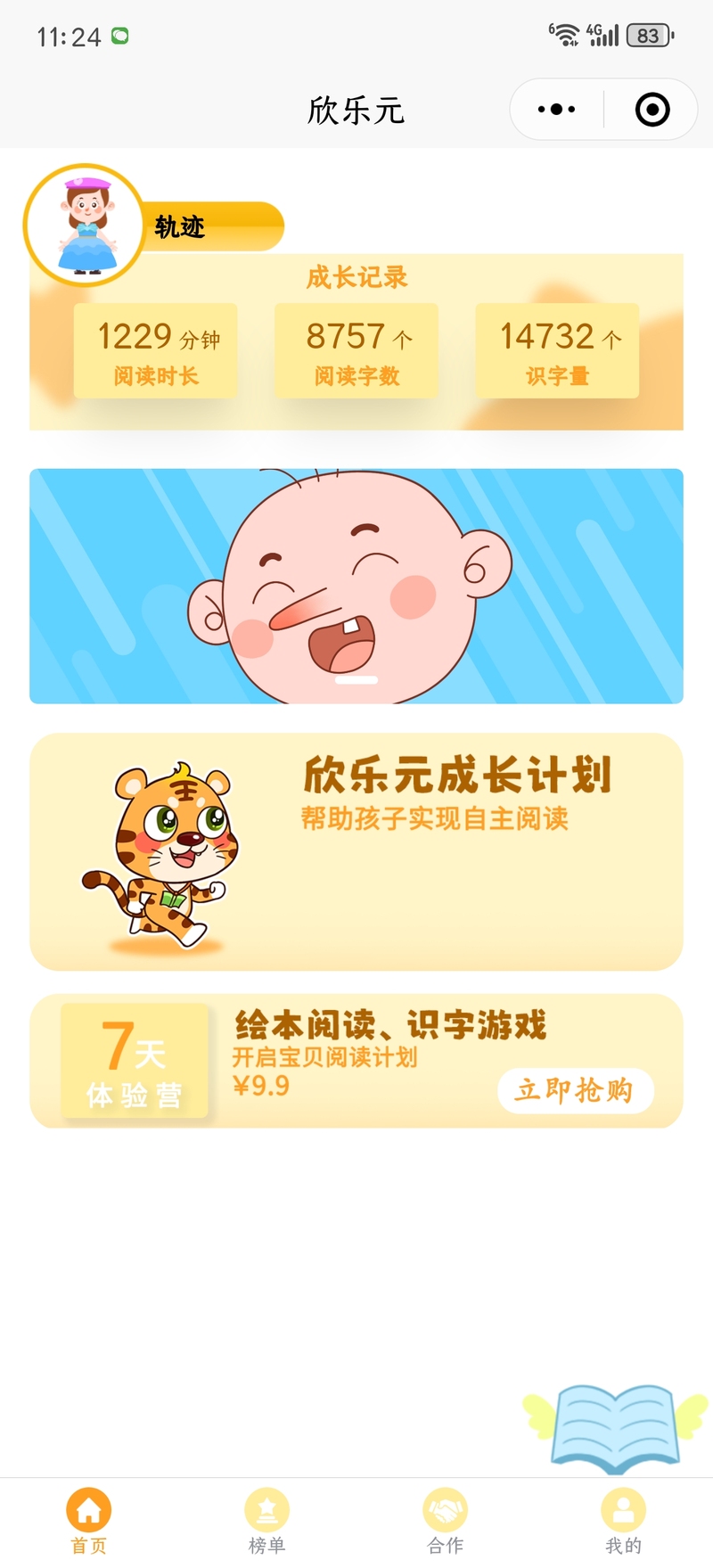This screenshot has width=713, height=1568.
Task: View 识字量 record card
Action: [x=557, y=350]
